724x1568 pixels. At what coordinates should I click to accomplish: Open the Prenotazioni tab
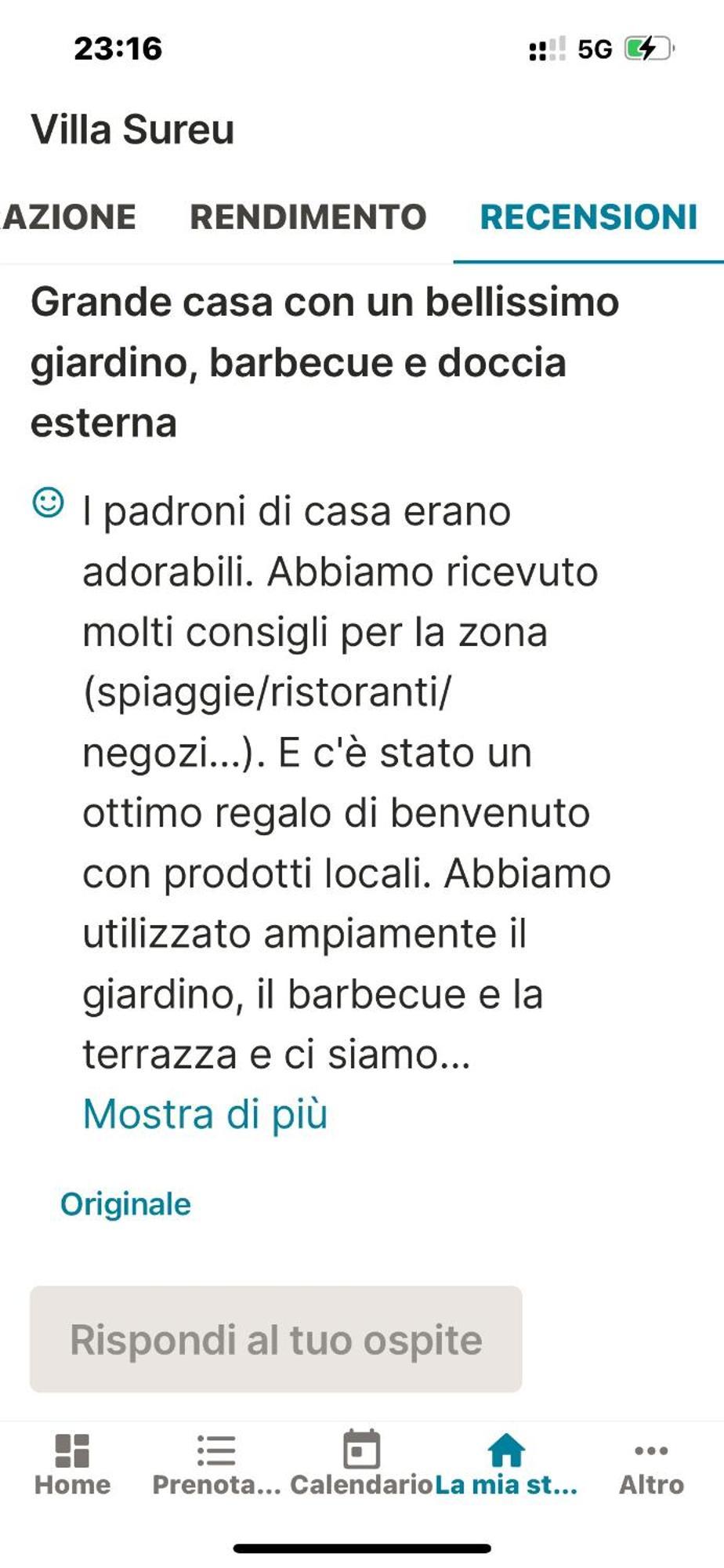(x=216, y=1463)
